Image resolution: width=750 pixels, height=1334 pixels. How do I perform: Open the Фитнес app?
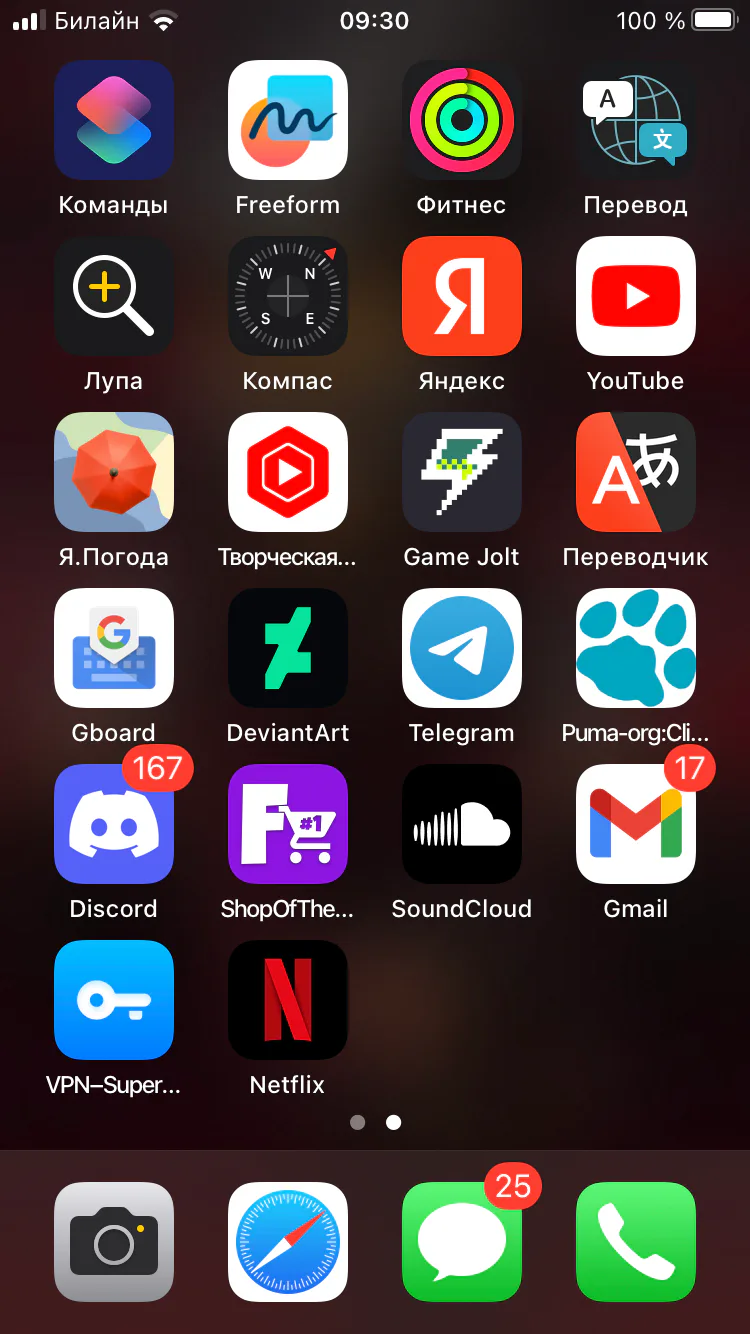click(x=462, y=120)
